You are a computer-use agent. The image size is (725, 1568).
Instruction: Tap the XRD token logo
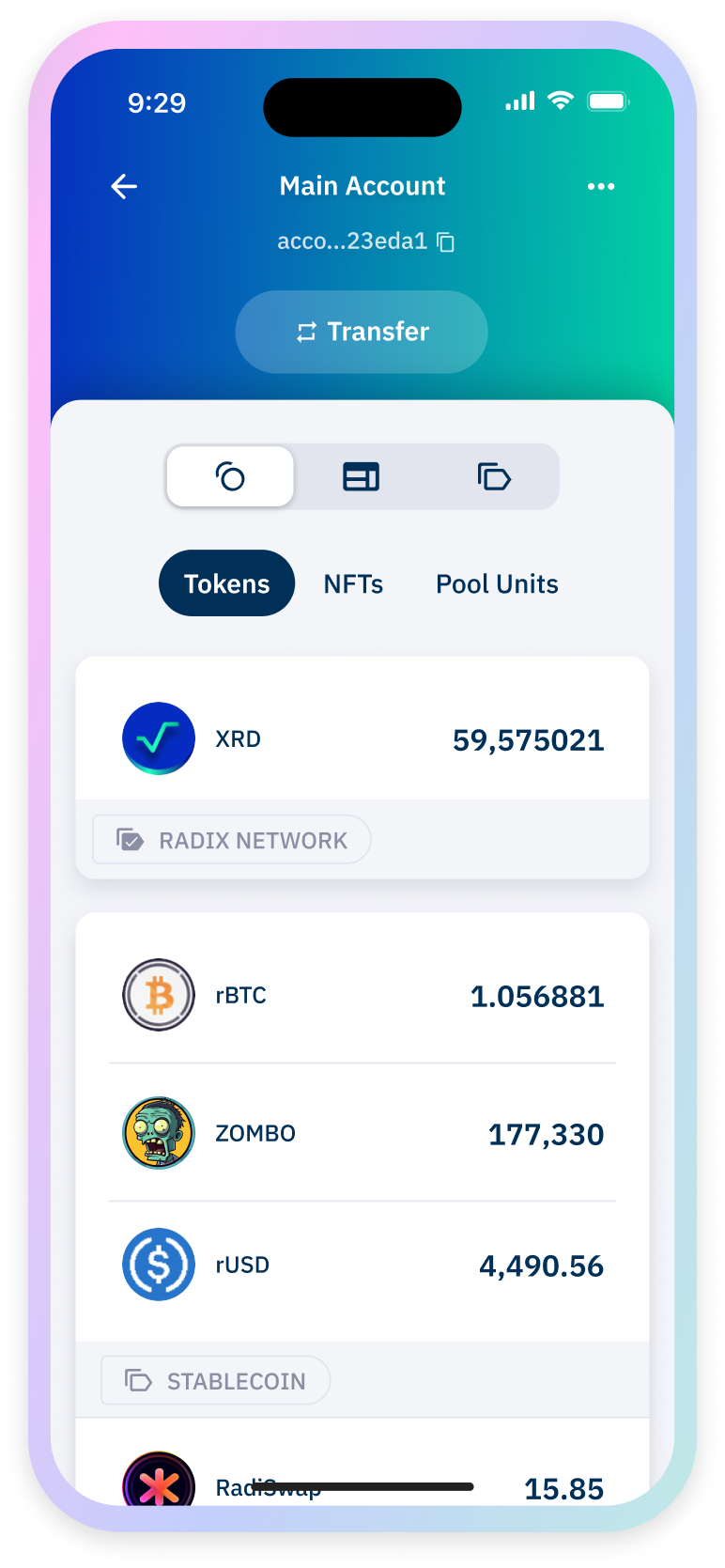(159, 738)
